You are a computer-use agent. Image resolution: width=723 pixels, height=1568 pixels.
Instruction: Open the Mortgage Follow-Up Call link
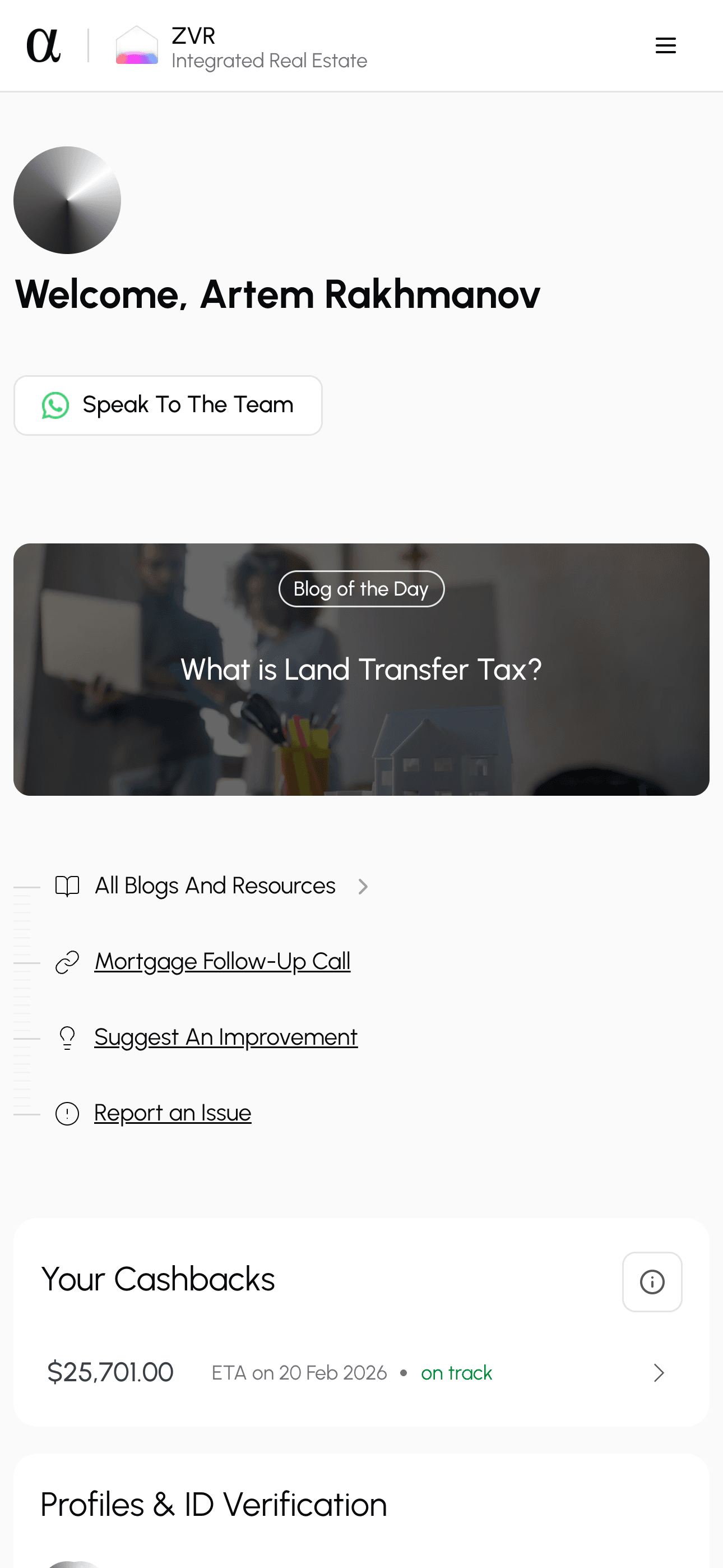222,961
